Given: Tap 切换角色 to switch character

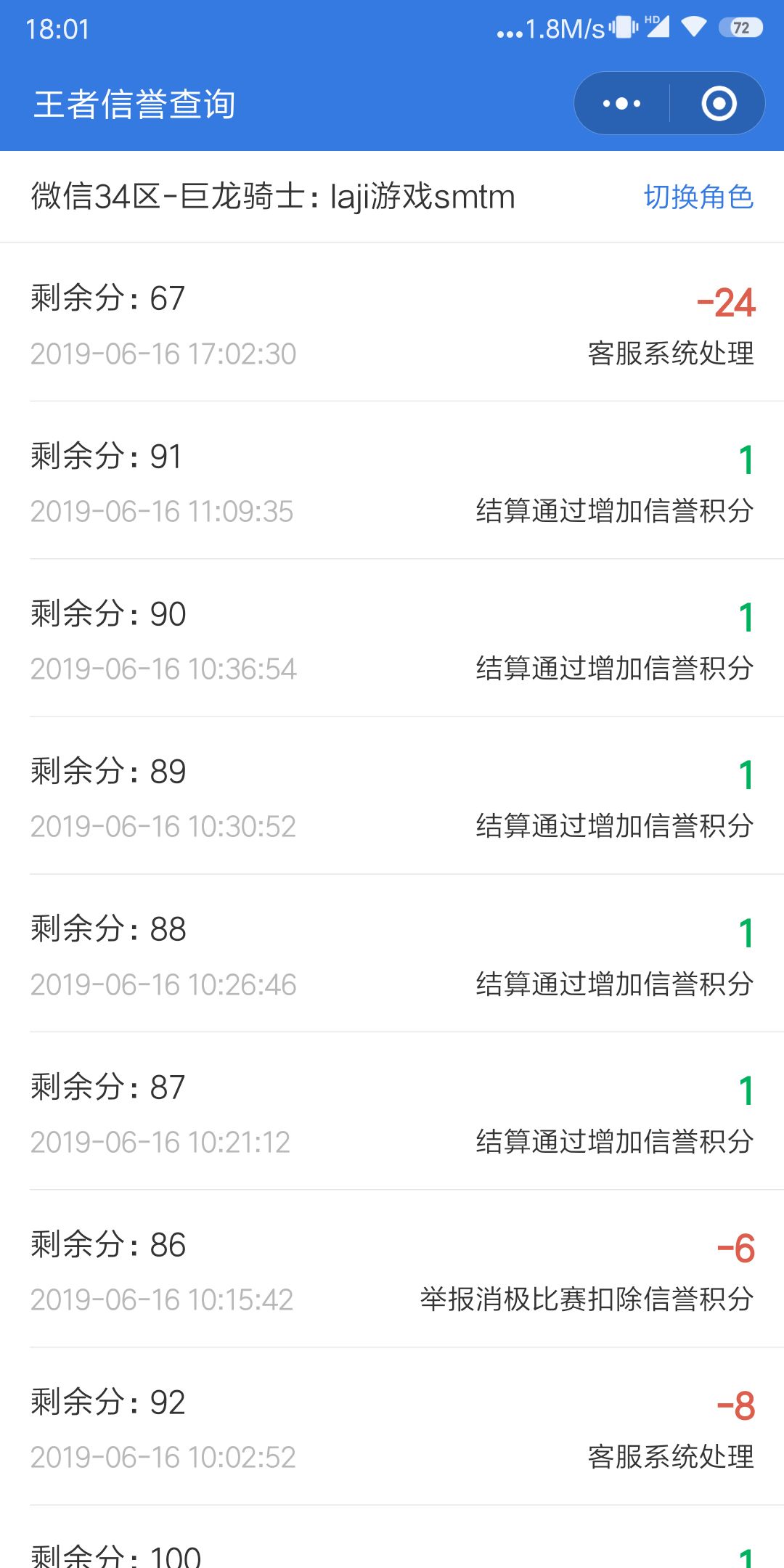Looking at the screenshot, I should click(698, 197).
